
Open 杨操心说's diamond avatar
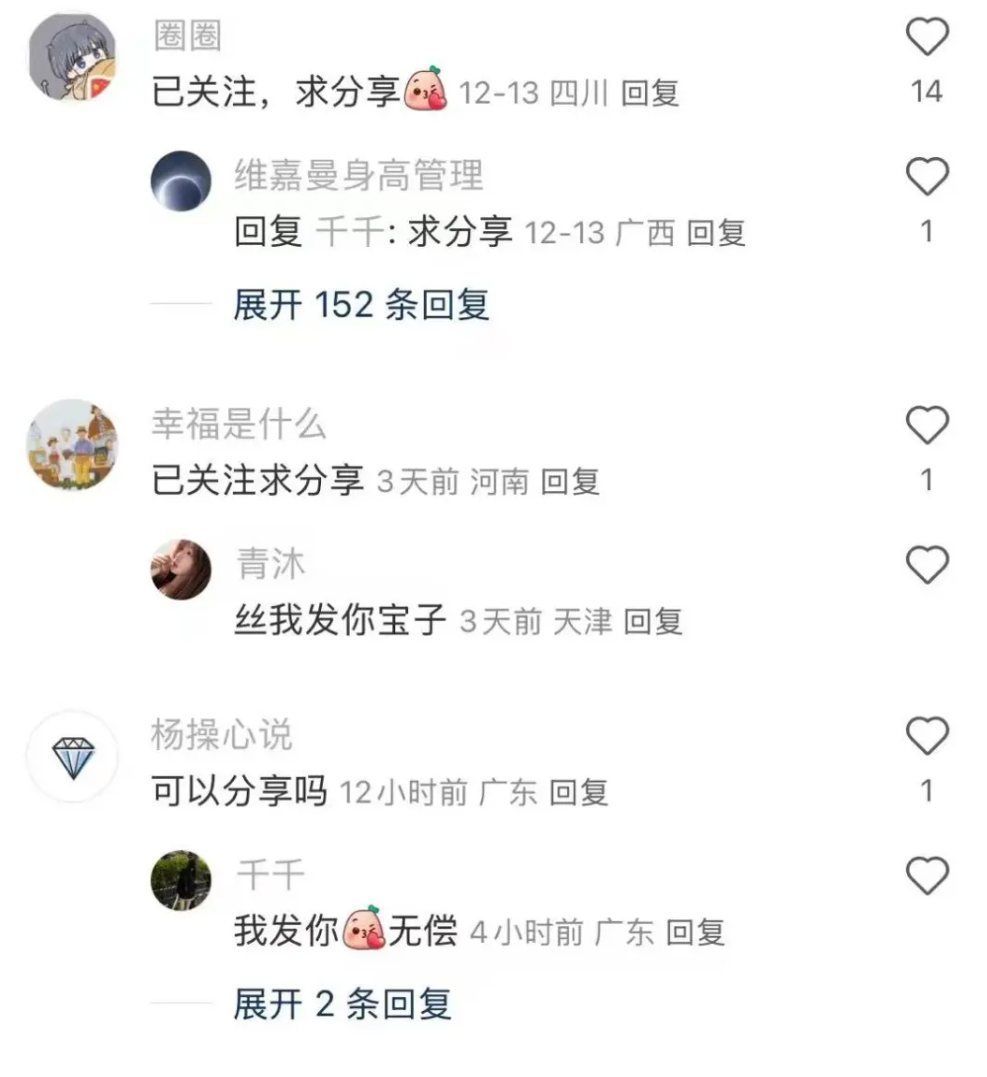click(x=71, y=757)
